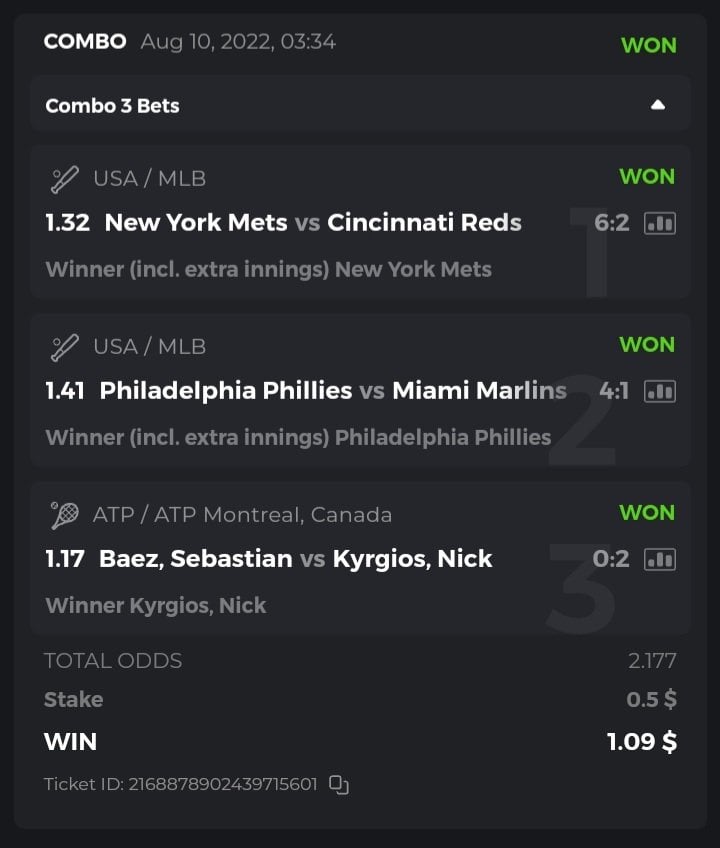Open stats for Mets vs Reds match

[x=660, y=223]
